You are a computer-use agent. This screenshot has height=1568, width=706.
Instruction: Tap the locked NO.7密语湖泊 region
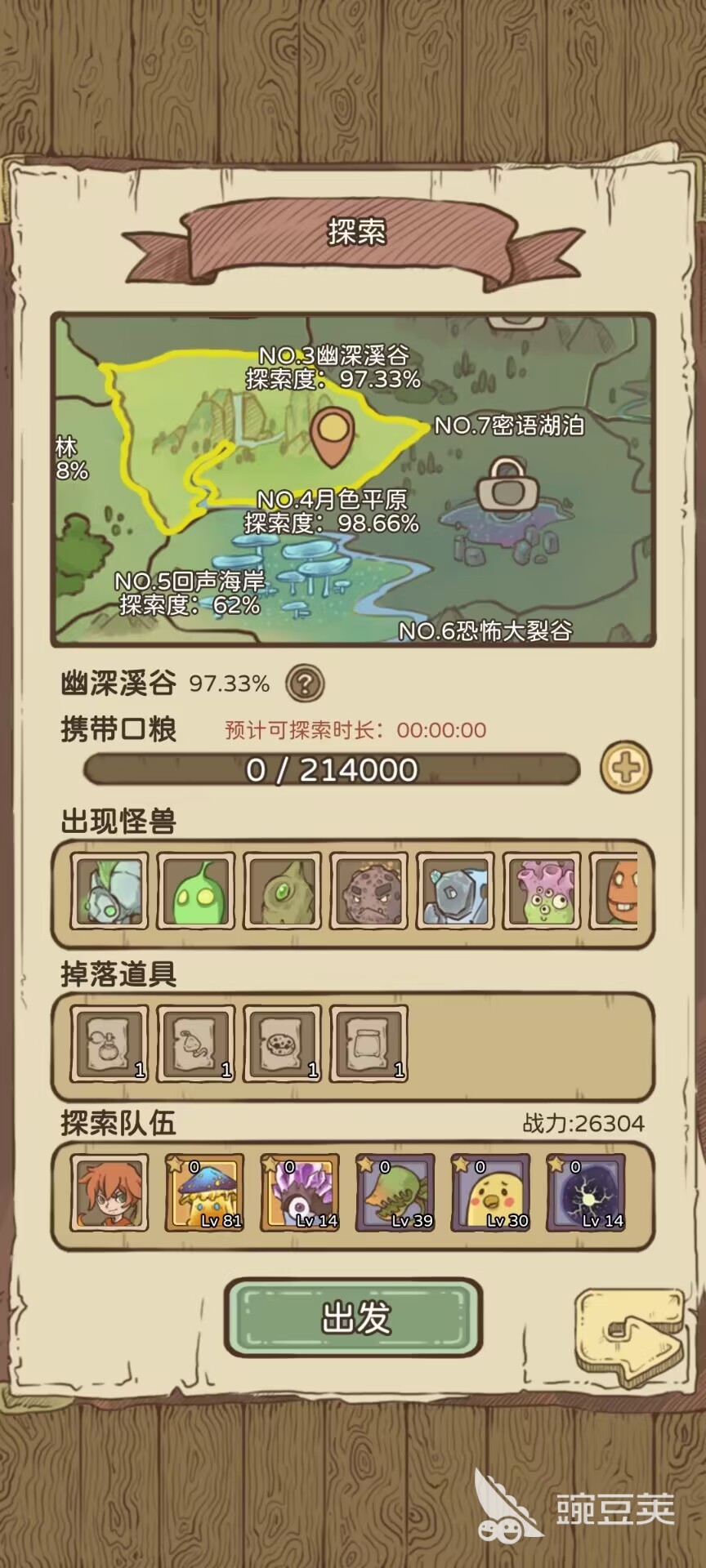click(x=507, y=482)
